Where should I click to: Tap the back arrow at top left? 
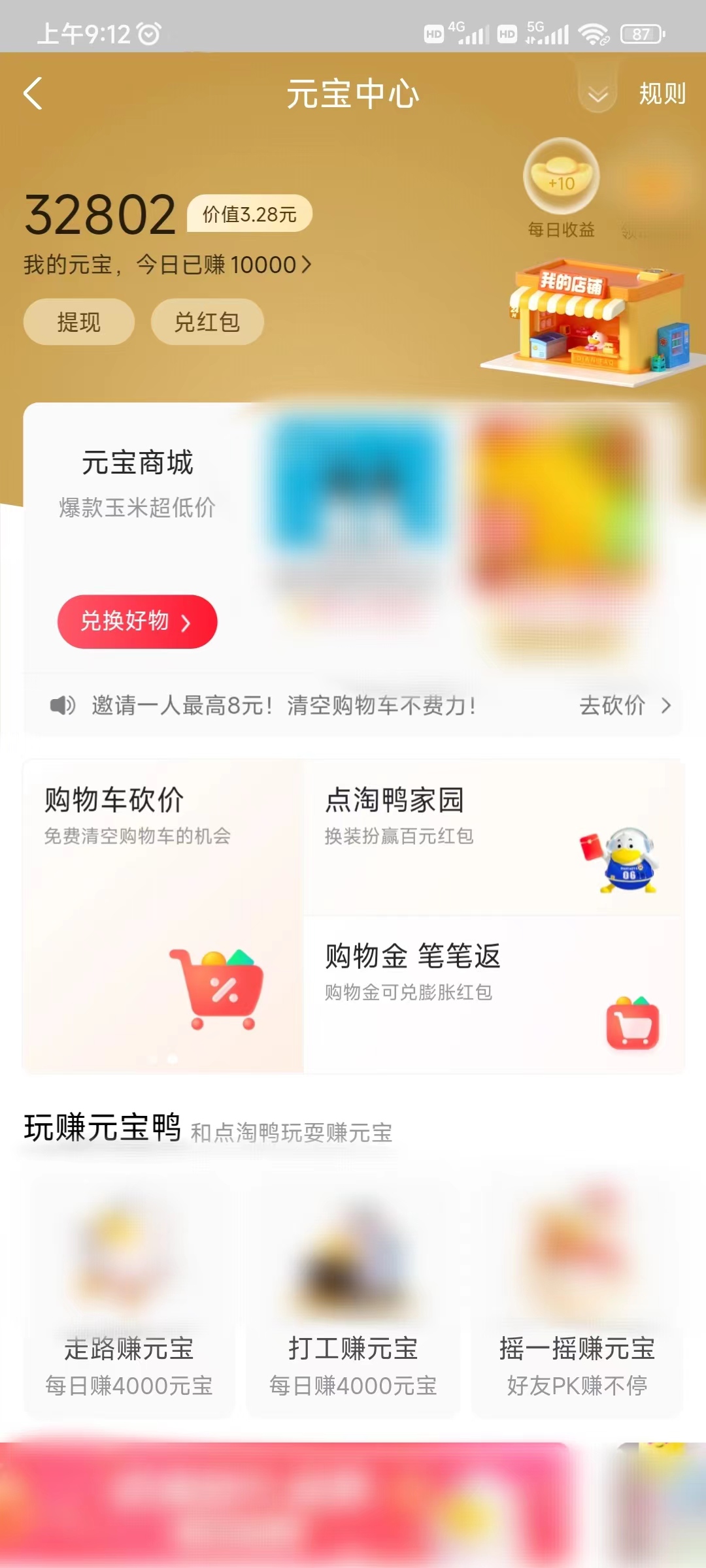33,93
